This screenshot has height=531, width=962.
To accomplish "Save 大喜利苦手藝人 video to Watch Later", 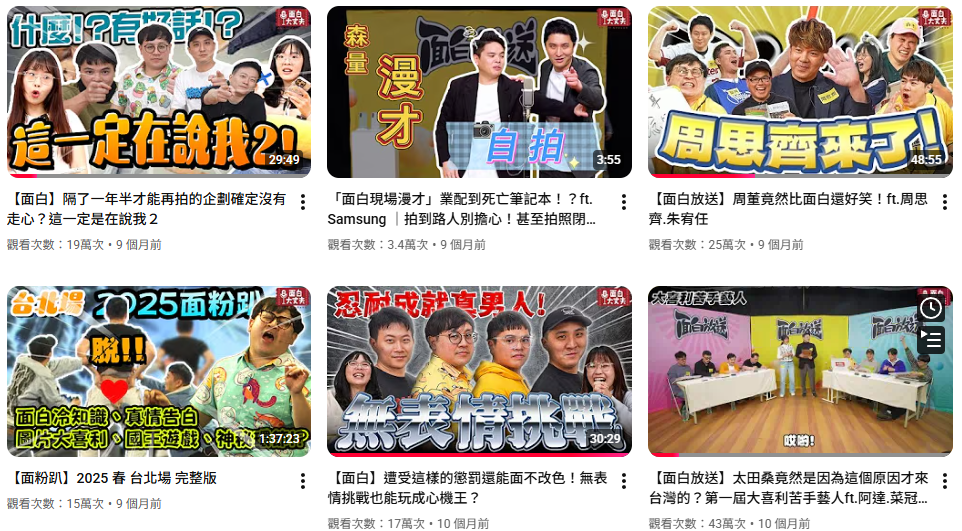I will coord(931,308).
